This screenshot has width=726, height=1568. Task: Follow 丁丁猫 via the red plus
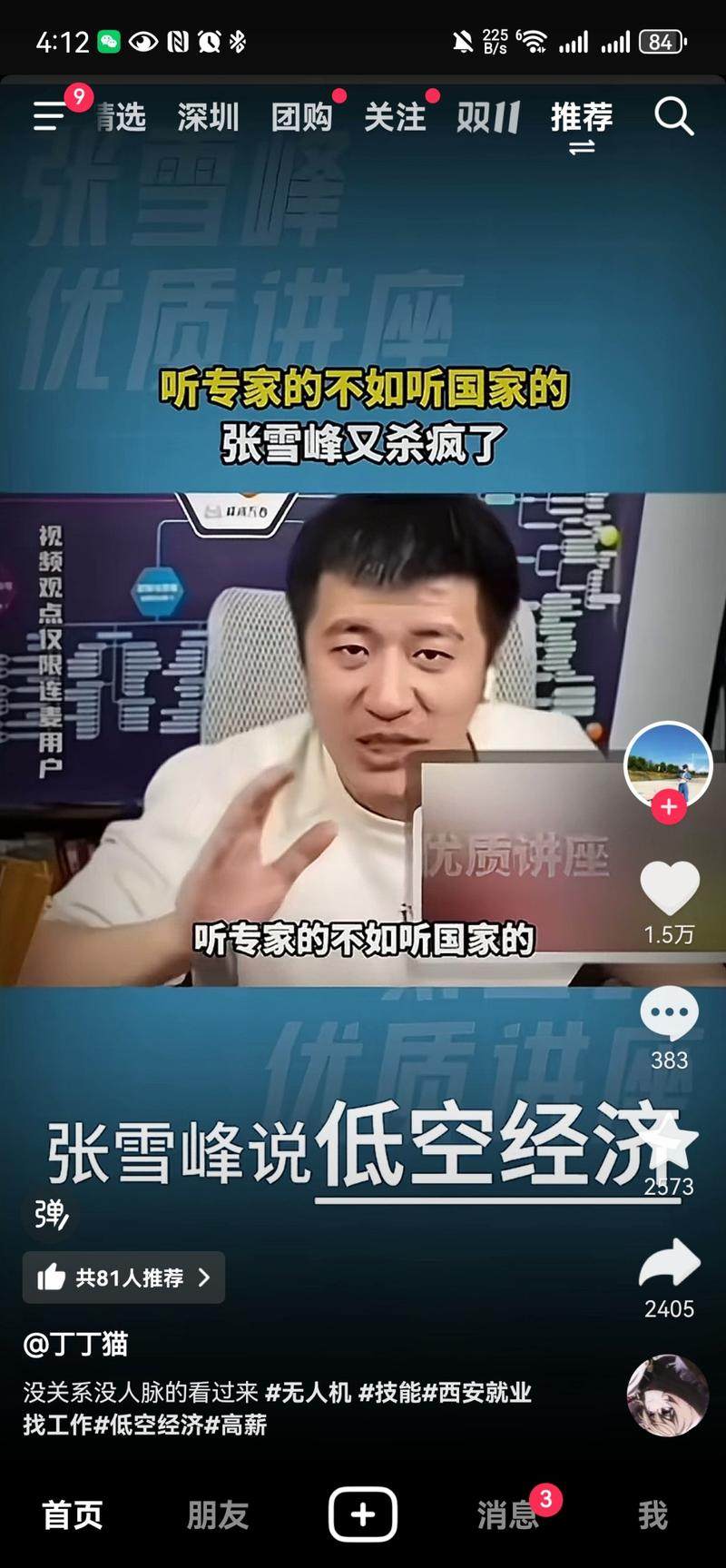(x=669, y=806)
